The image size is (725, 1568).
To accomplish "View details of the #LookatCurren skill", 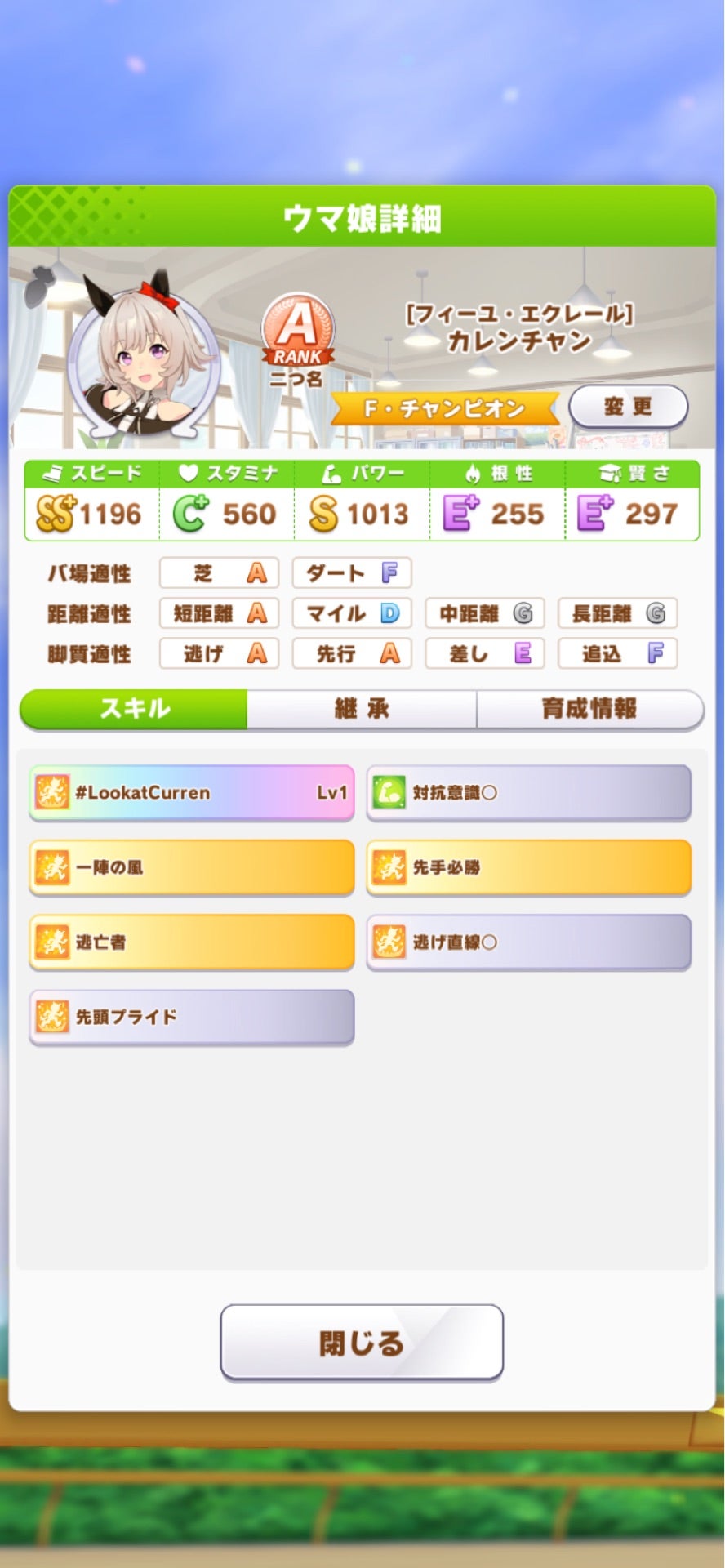I will (192, 792).
